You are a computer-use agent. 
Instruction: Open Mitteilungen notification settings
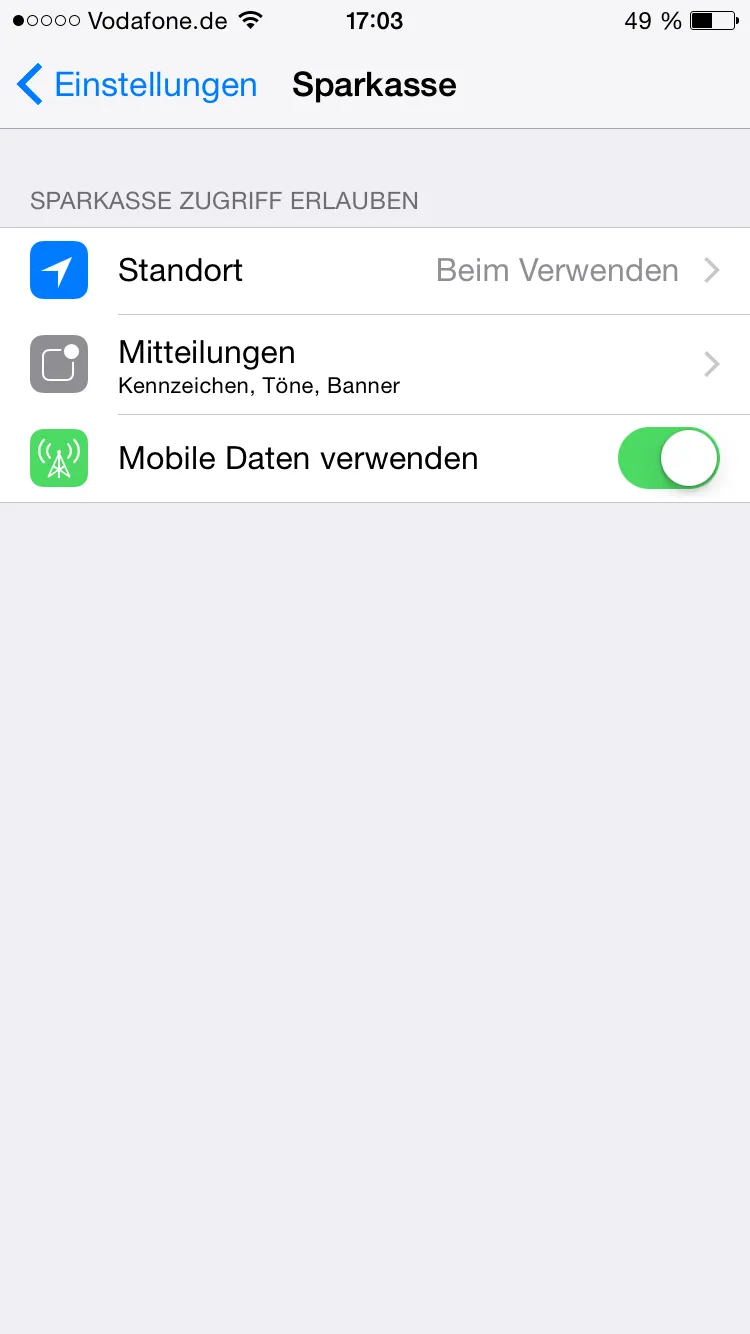click(x=375, y=365)
